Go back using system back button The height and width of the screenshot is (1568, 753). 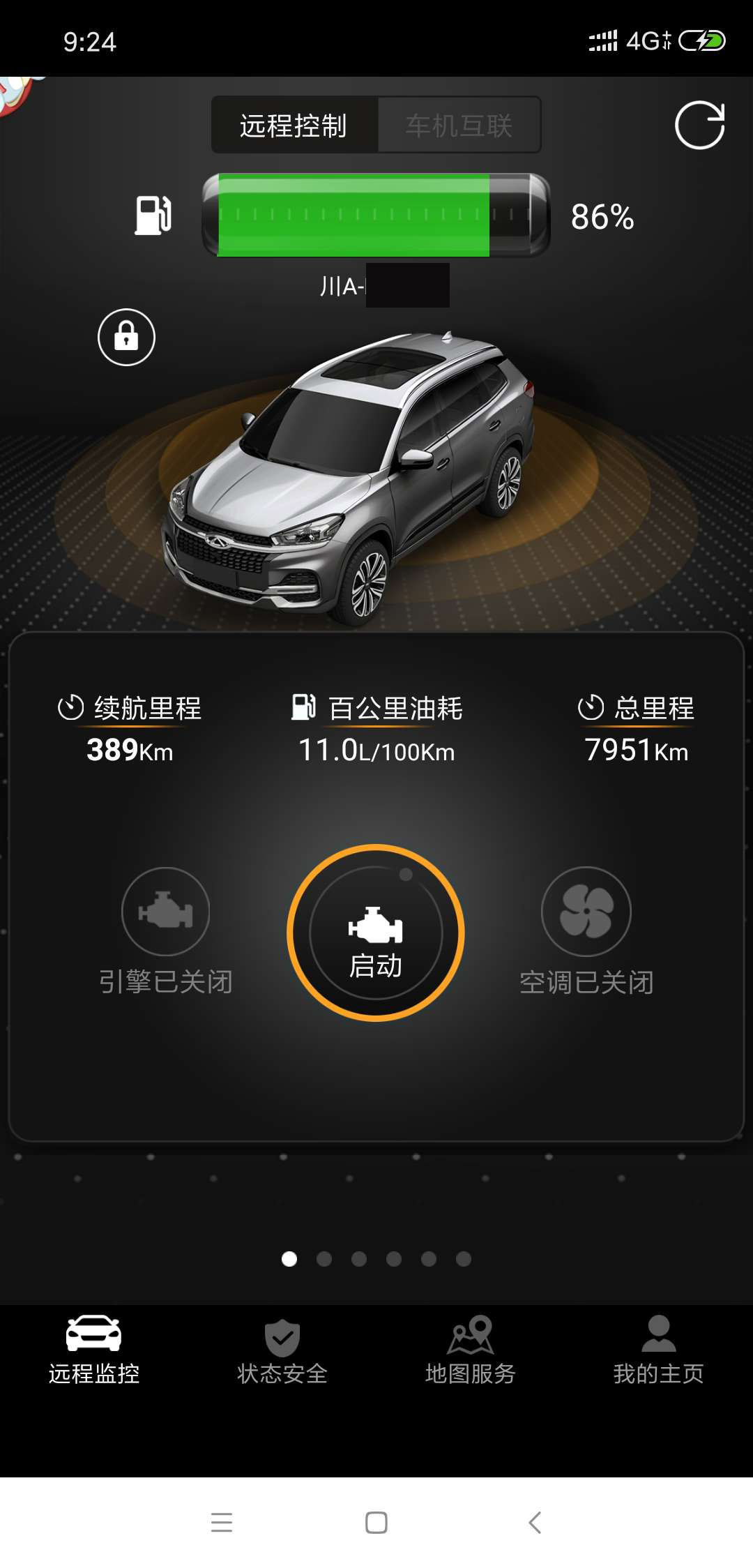(535, 1523)
